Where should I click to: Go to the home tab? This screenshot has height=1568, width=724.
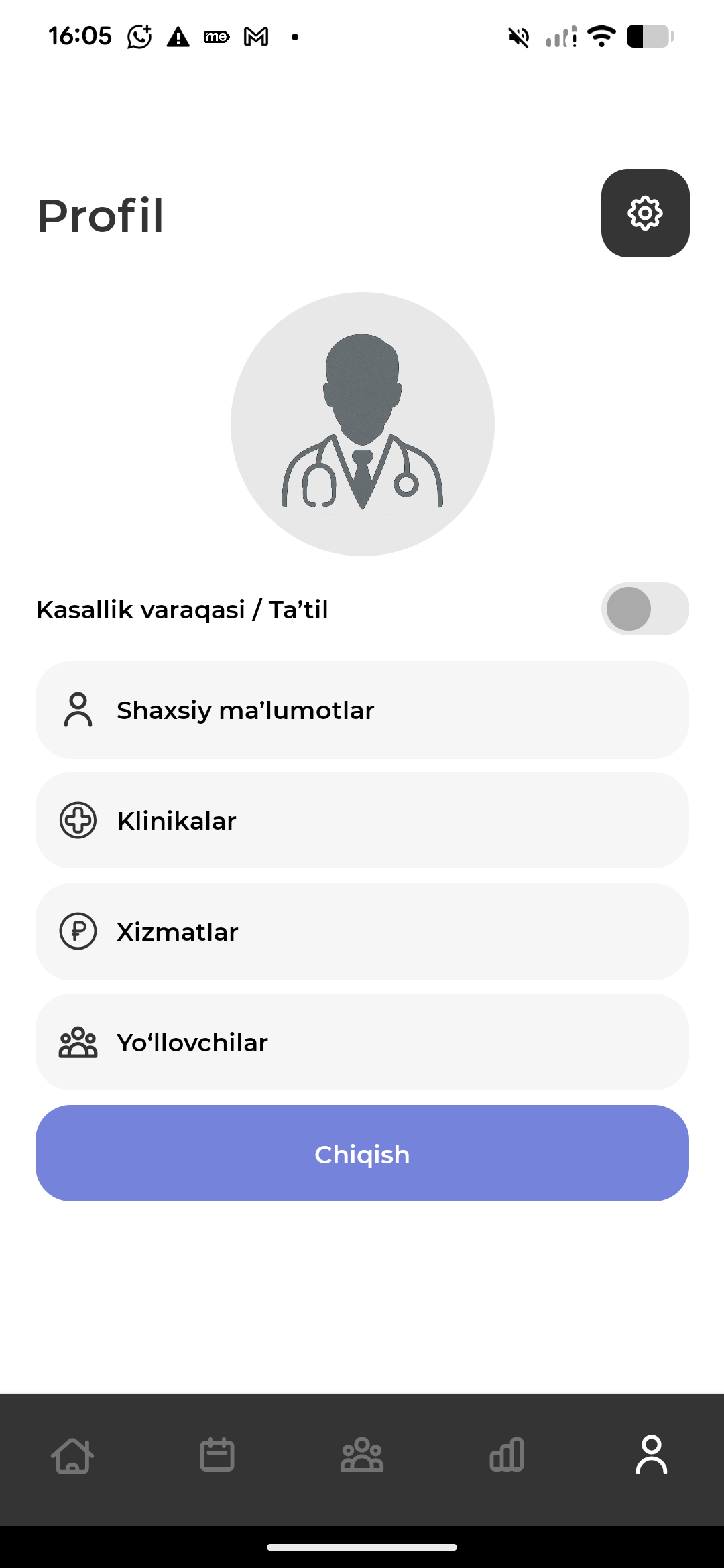pos(72,1455)
